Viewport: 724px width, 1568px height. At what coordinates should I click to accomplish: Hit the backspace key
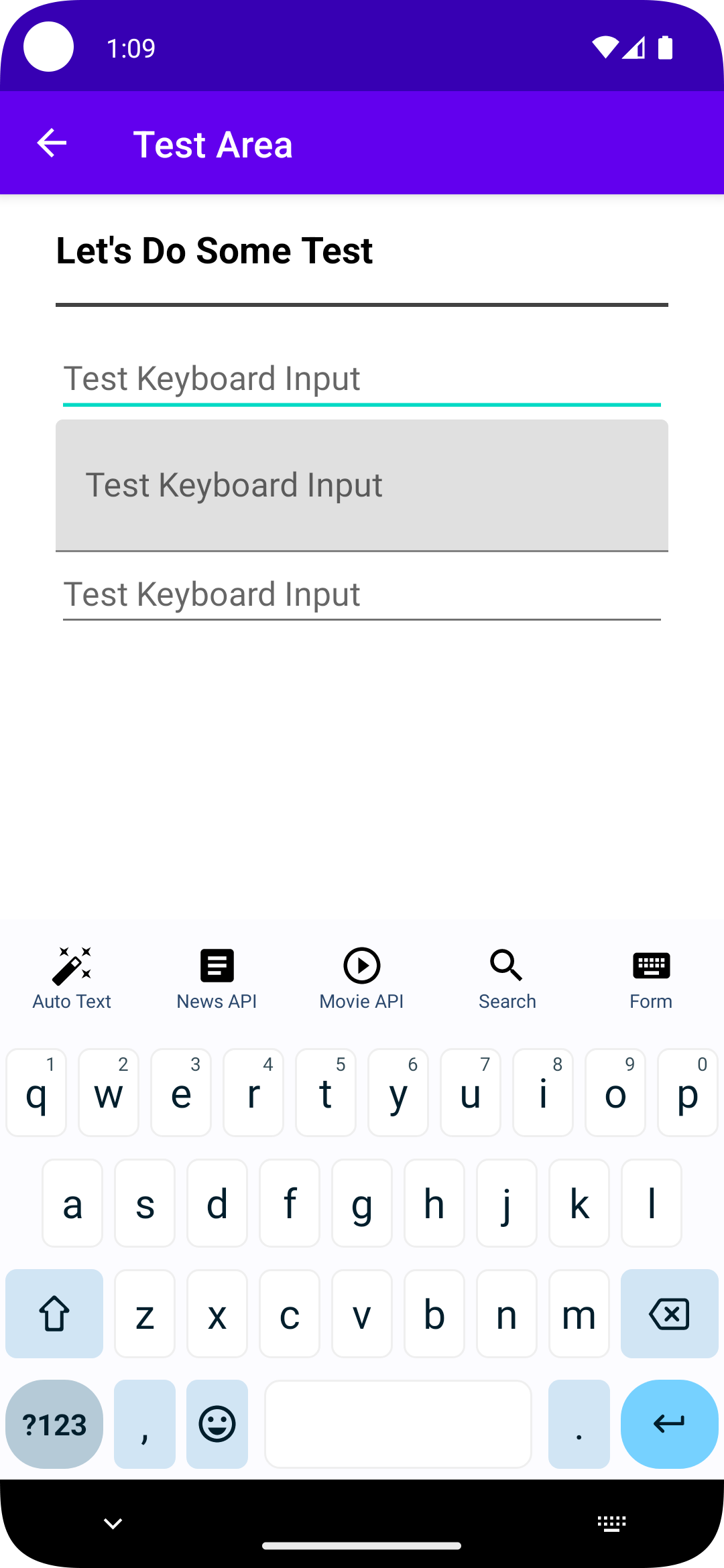(669, 1313)
